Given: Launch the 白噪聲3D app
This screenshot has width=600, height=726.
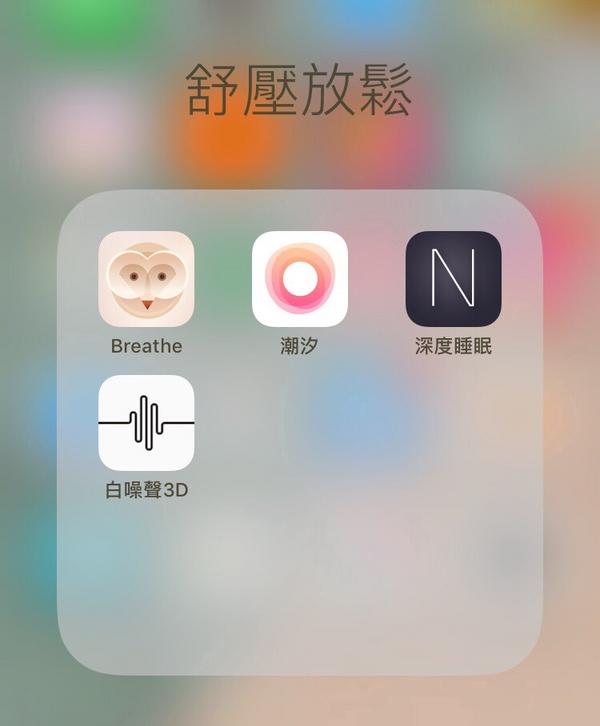Looking at the screenshot, I should click(146, 422).
